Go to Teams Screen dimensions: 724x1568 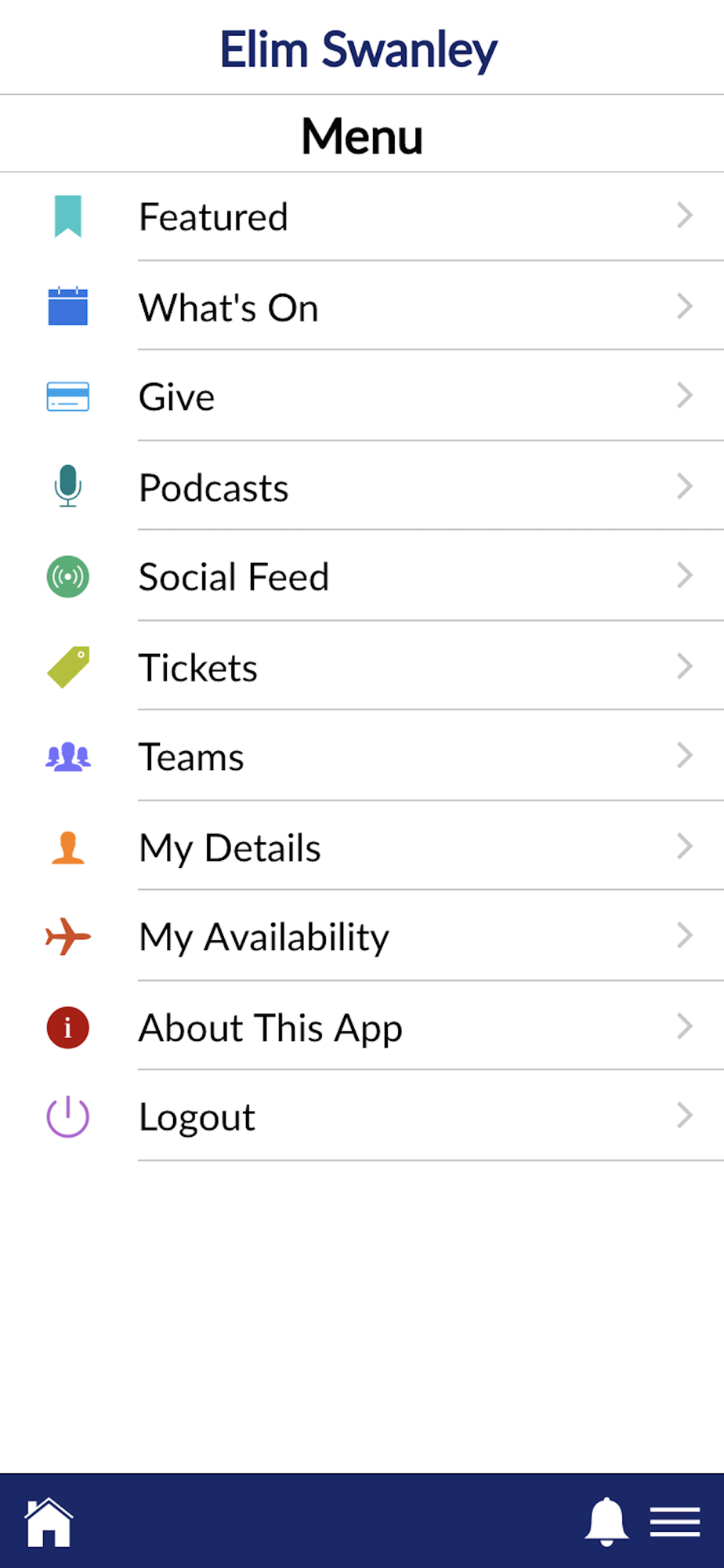coord(362,757)
